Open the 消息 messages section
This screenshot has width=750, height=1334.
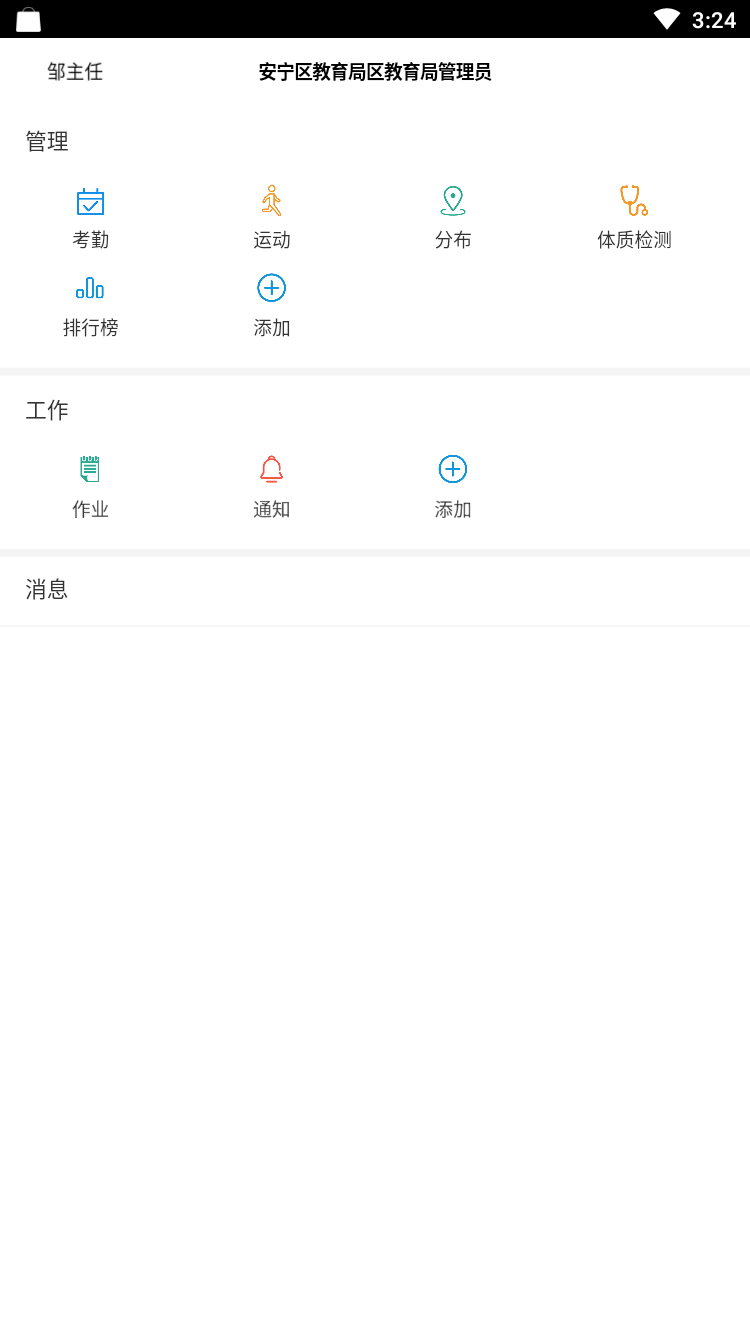pos(46,590)
